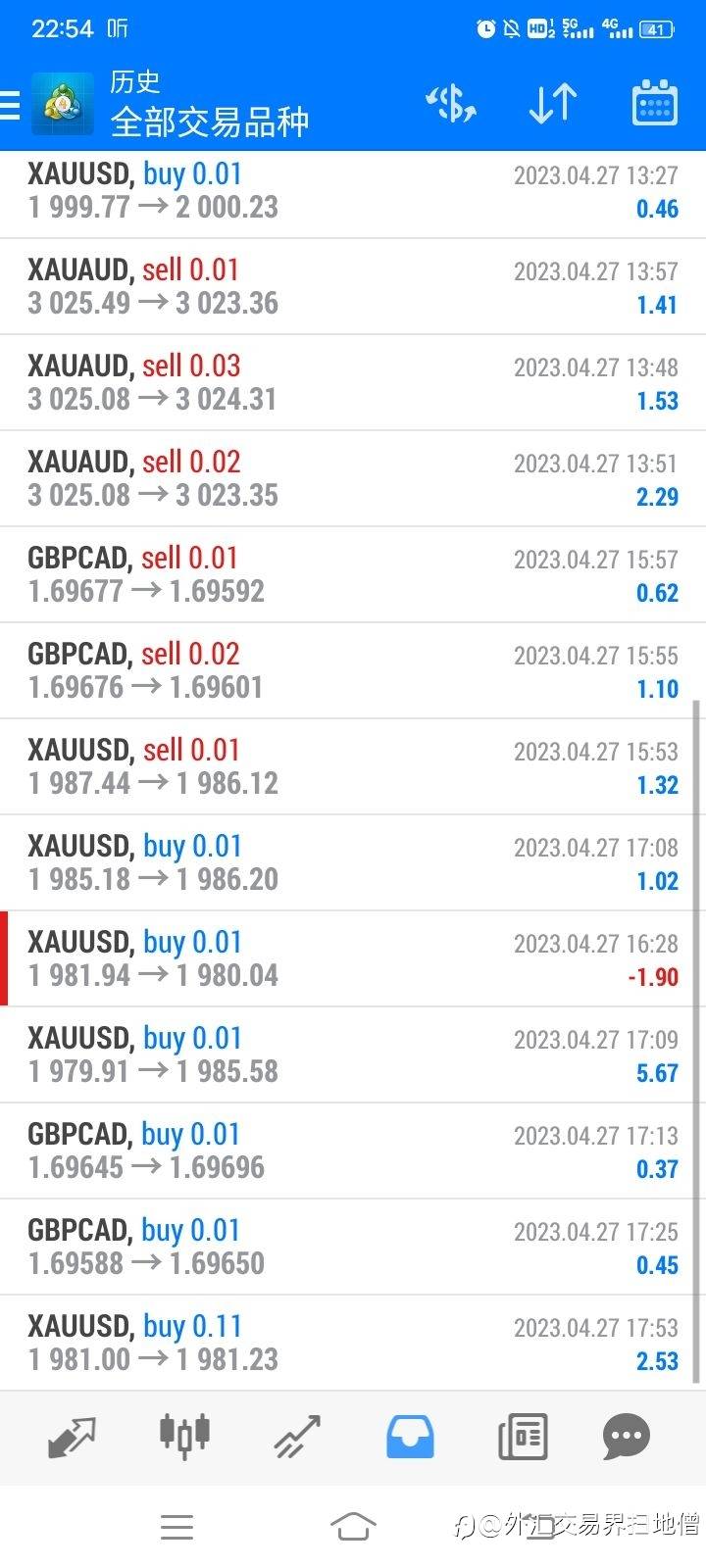Viewport: 706px width, 1568px height.
Task: Switch to the Trade tab
Action: 297,1437
